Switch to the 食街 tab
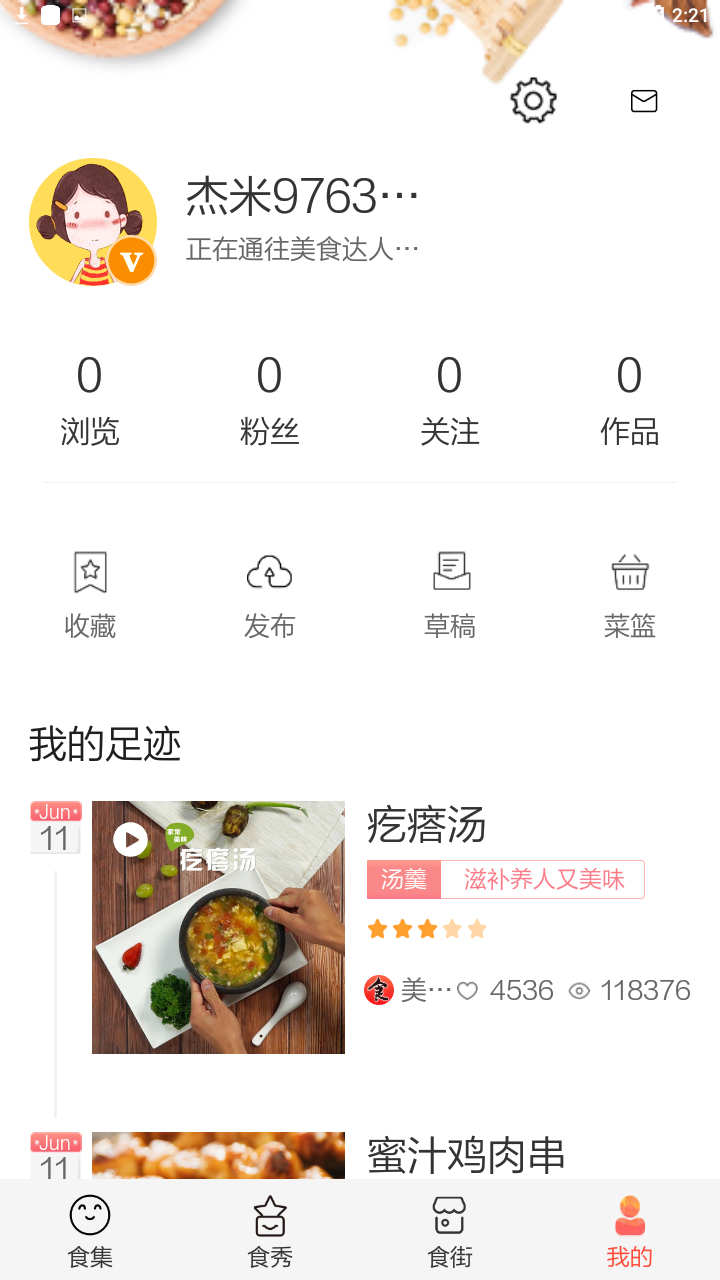The width and height of the screenshot is (720, 1280). pos(450,1231)
